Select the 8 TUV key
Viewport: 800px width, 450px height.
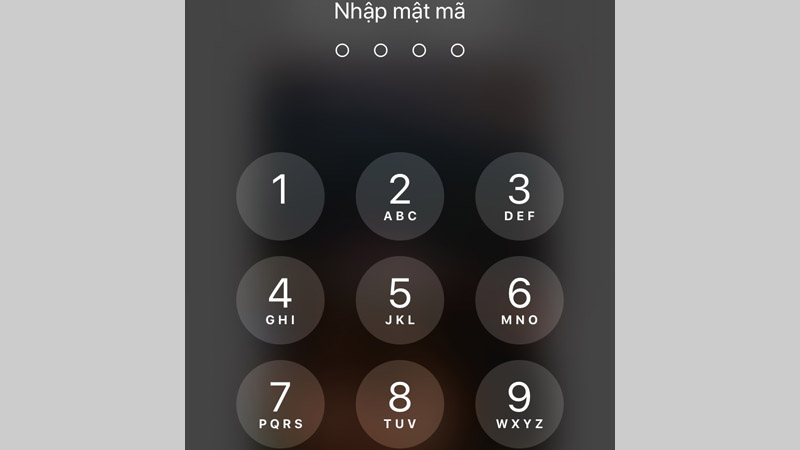(x=400, y=403)
